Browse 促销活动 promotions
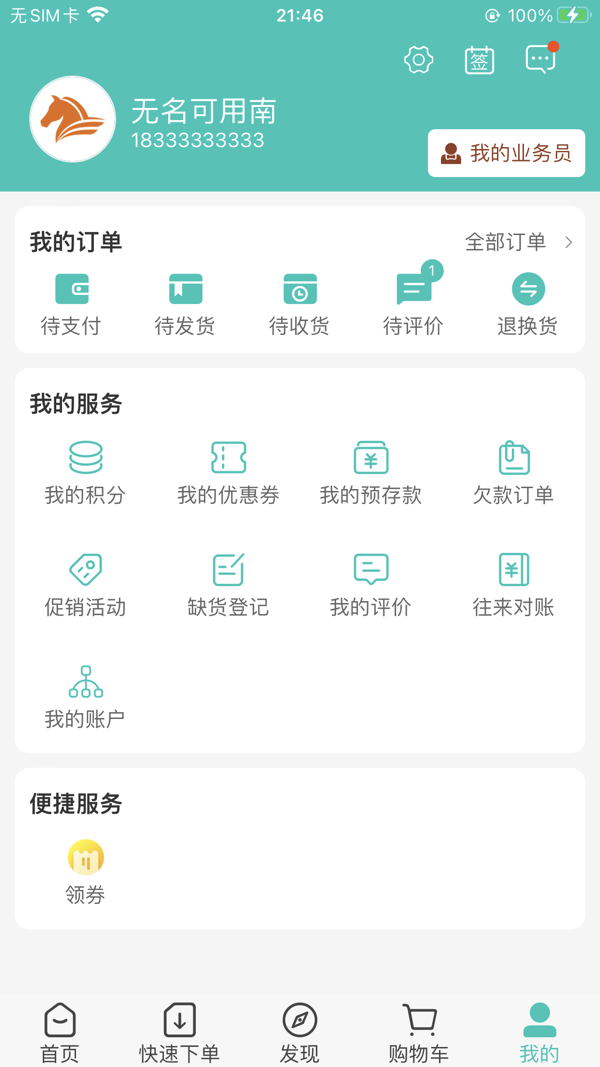The height and width of the screenshot is (1067, 600). click(x=85, y=585)
